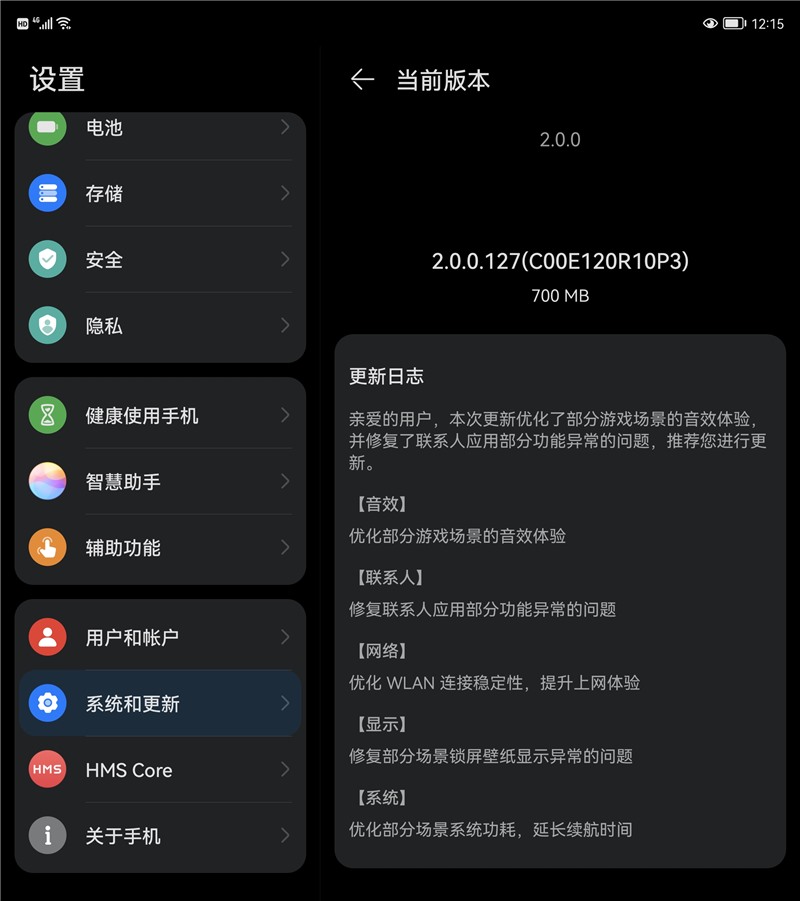Open 隐私 settings

coord(160,326)
